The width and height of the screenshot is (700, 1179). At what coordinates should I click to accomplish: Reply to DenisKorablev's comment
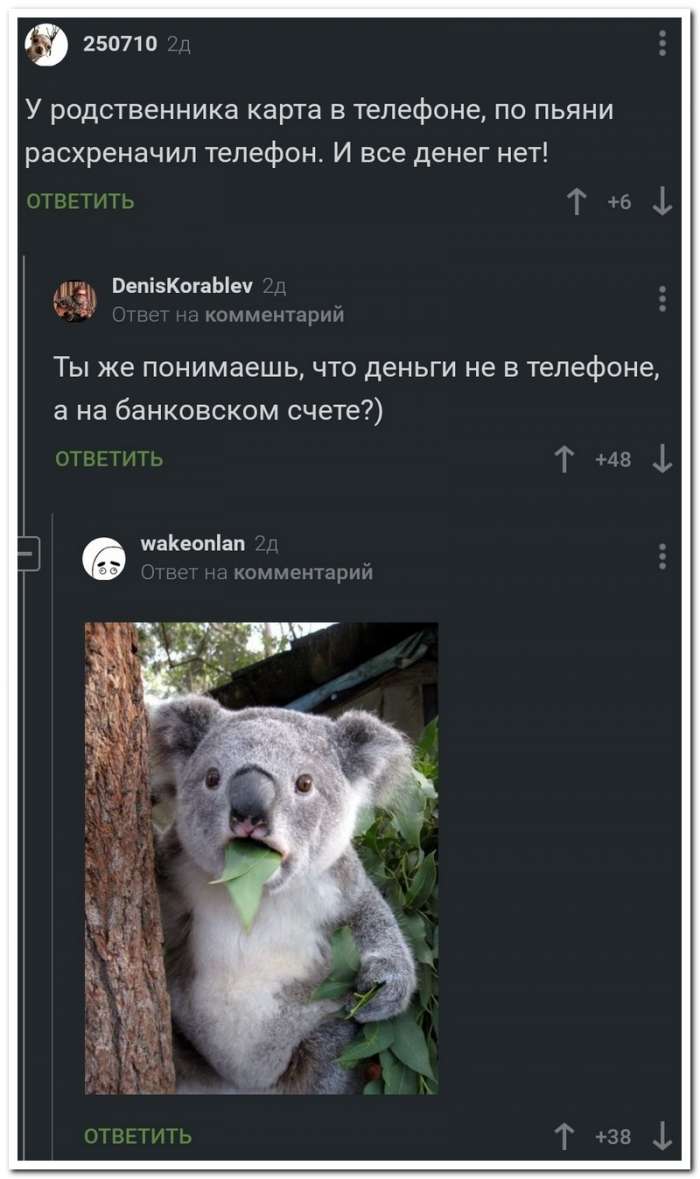109,459
